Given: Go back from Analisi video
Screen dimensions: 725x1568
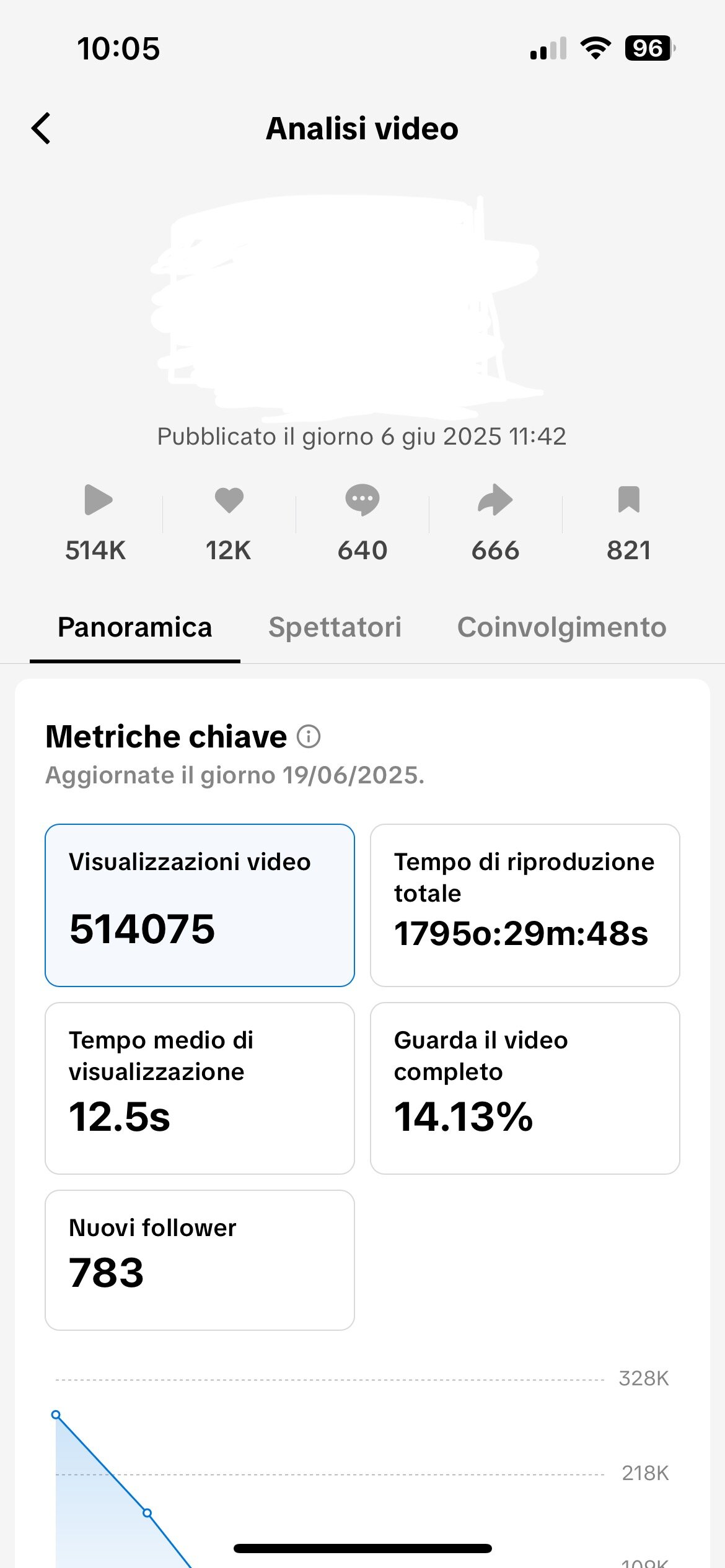Looking at the screenshot, I should [x=42, y=129].
